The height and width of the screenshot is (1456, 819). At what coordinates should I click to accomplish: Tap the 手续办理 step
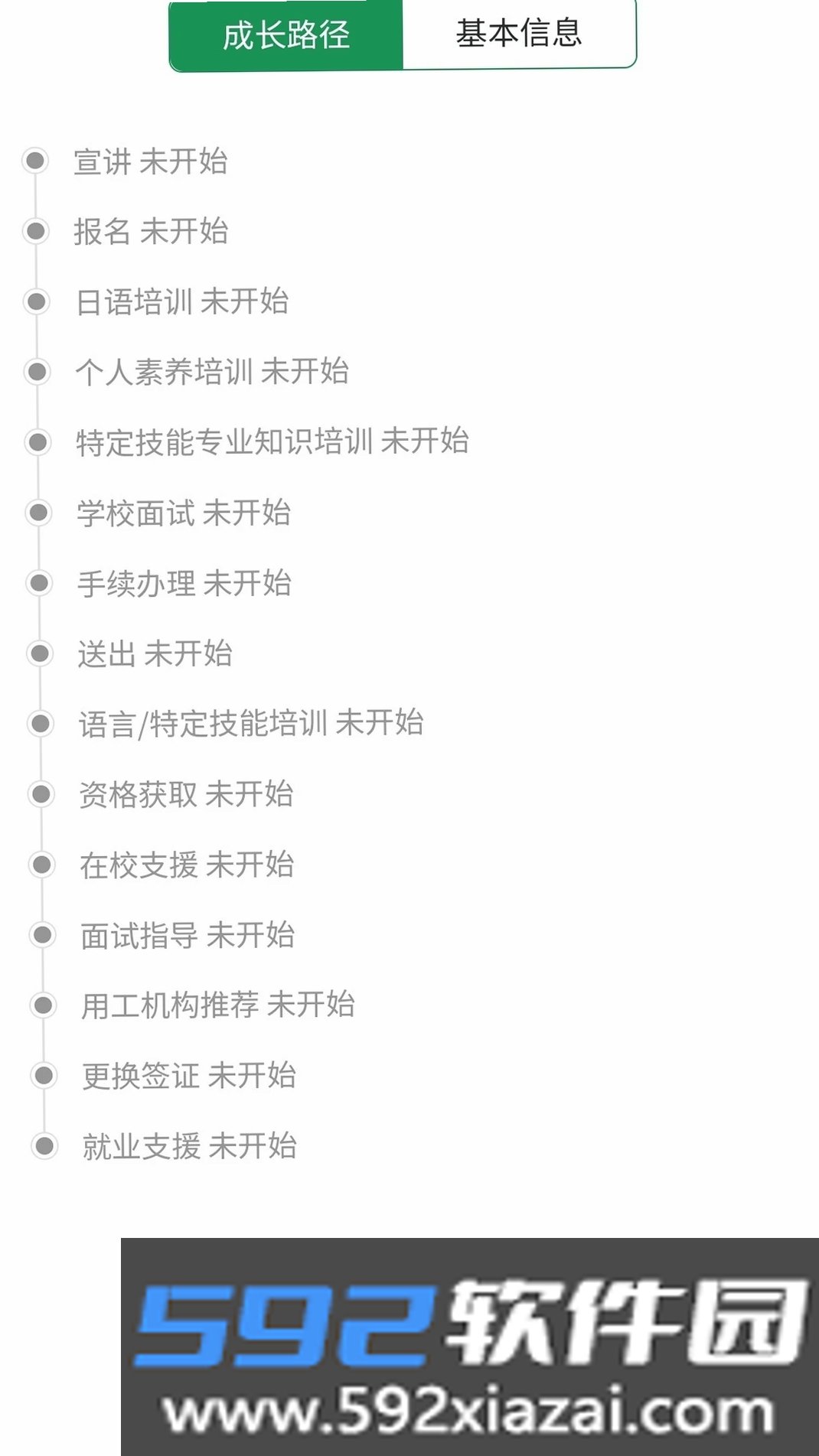[x=184, y=583]
